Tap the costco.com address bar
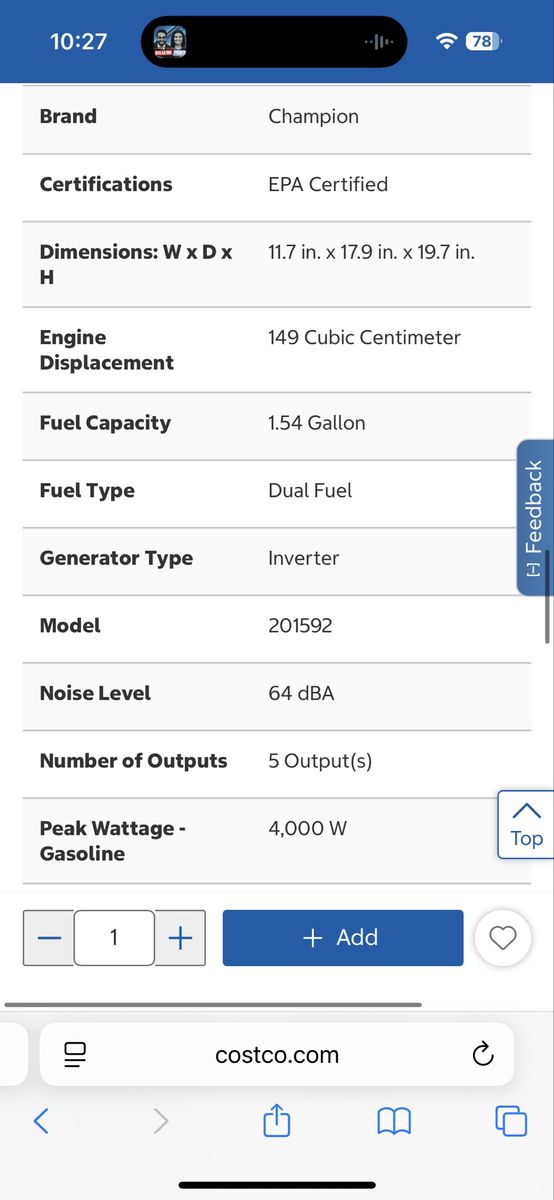 (x=277, y=1054)
